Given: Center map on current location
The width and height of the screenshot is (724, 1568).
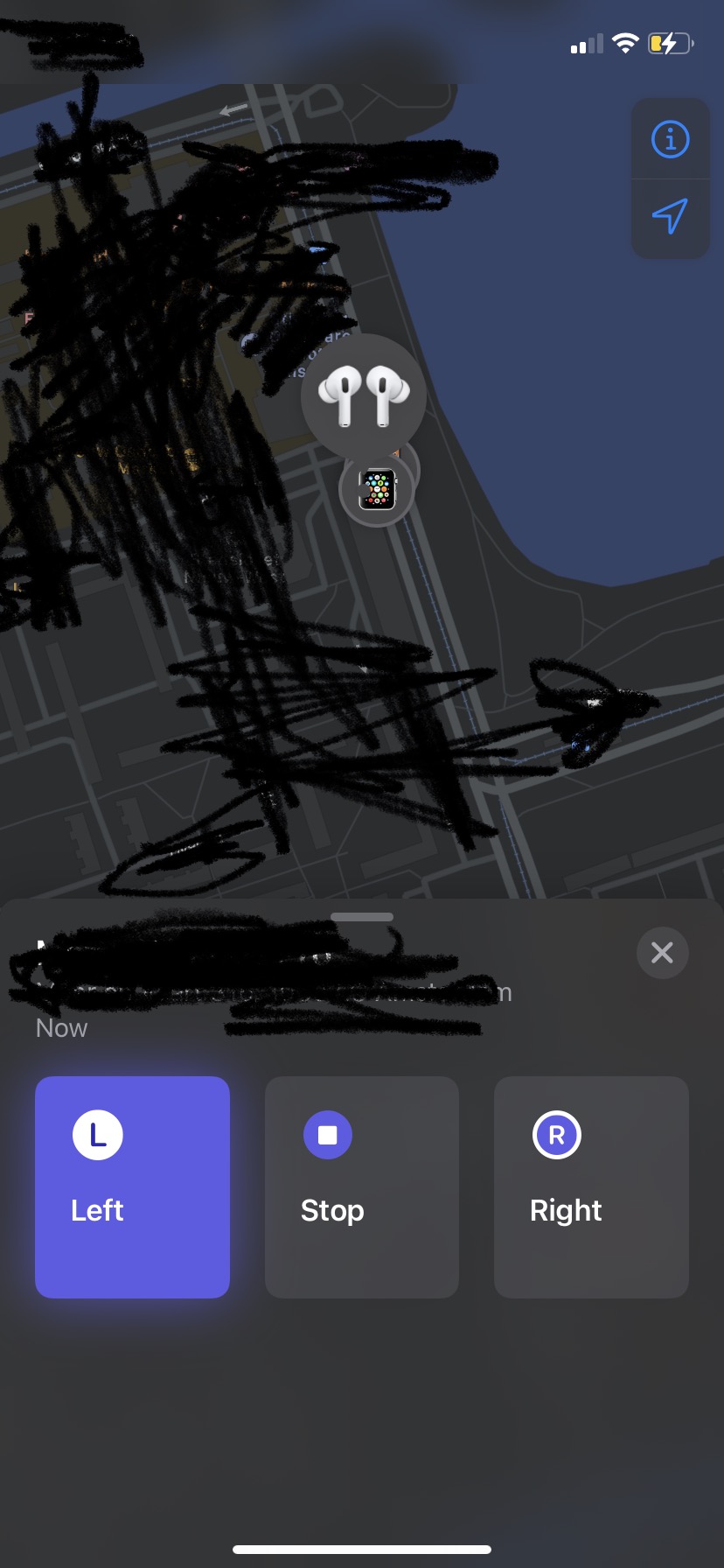Looking at the screenshot, I should [670, 216].
